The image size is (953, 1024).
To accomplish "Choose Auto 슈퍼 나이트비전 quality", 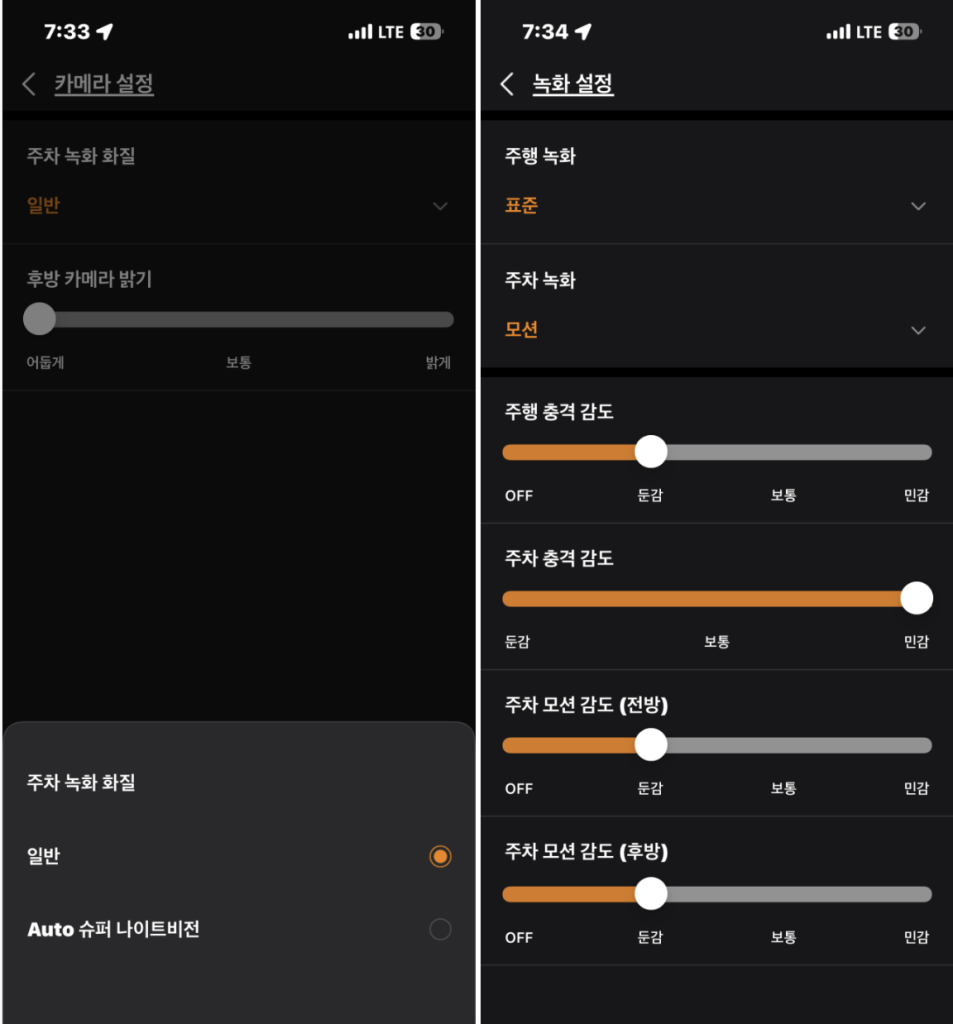I will click(439, 929).
